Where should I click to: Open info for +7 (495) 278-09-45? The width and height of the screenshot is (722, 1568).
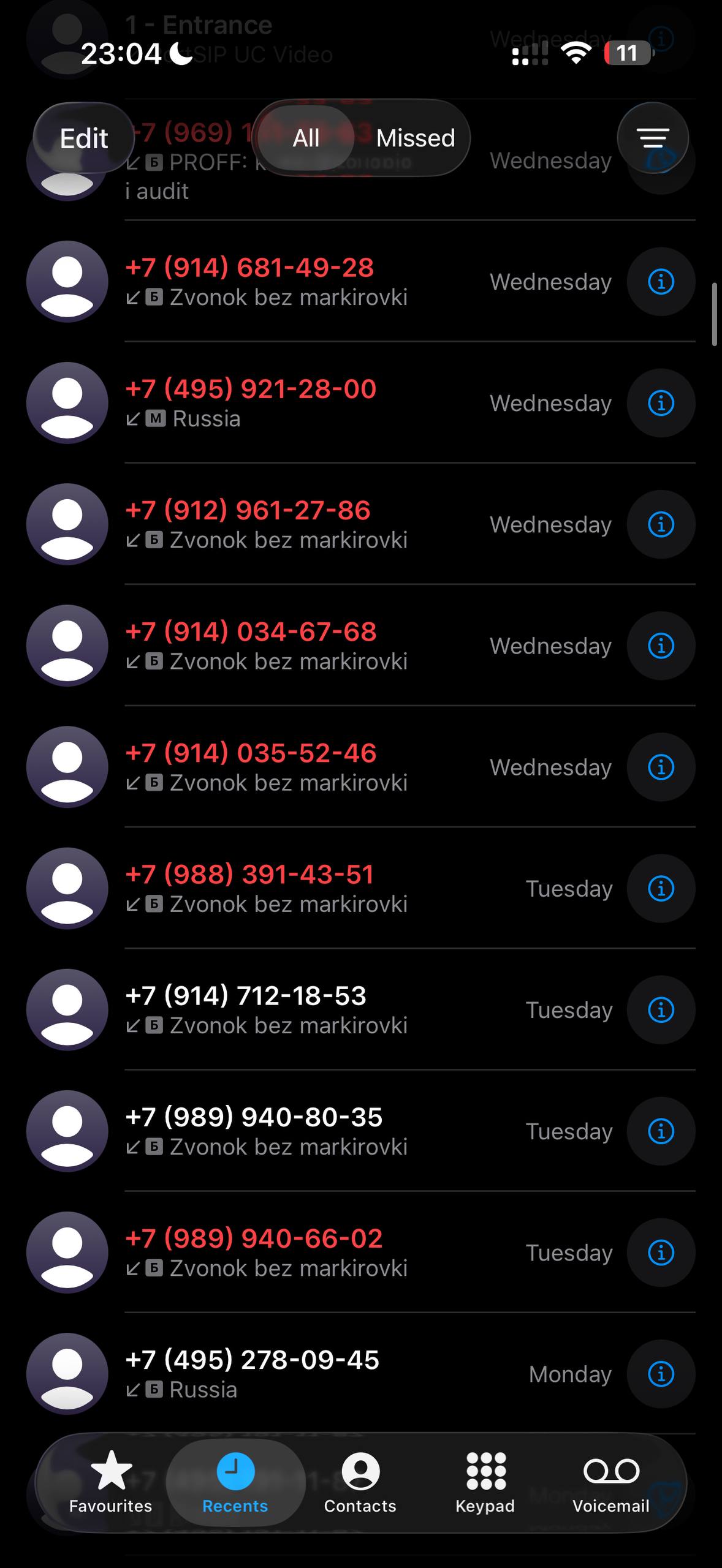[661, 1374]
